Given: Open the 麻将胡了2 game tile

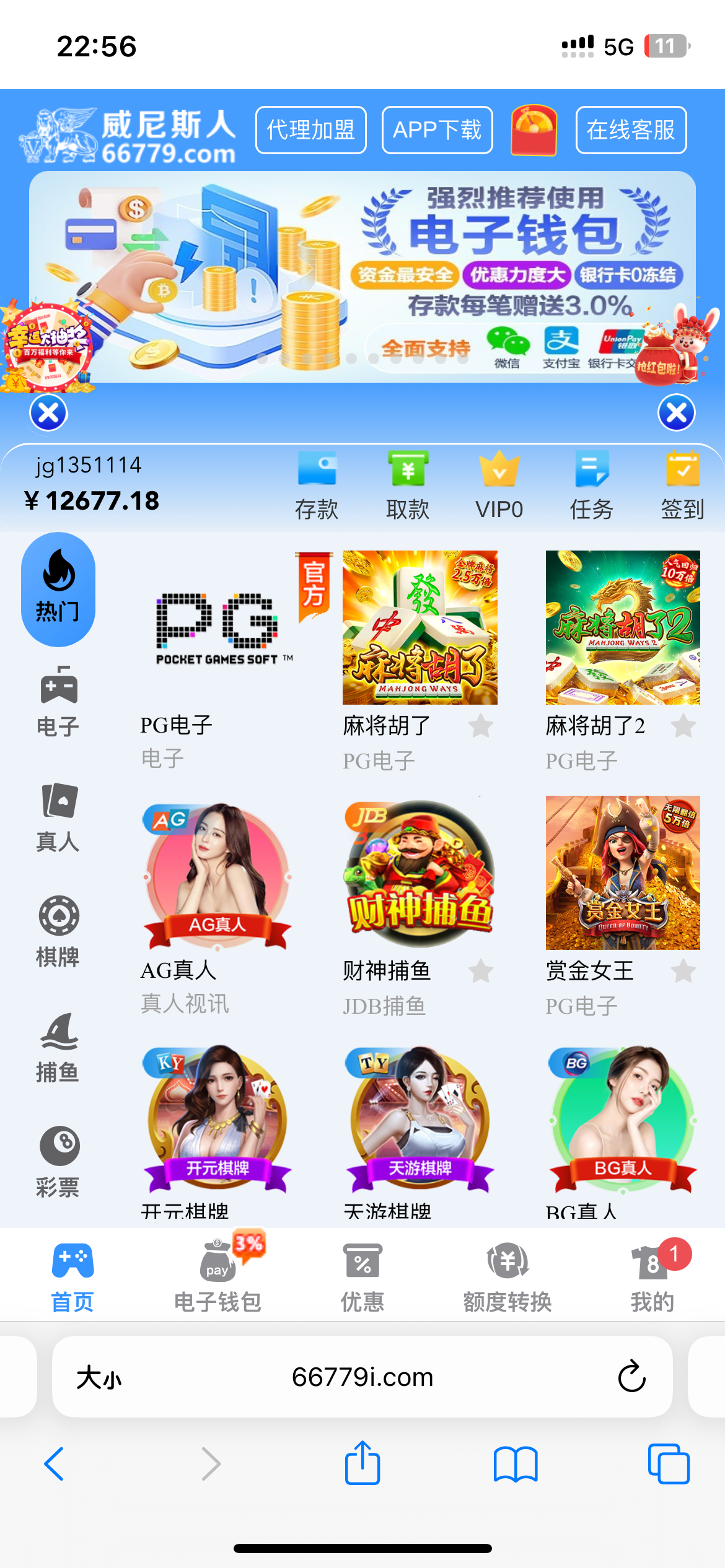Looking at the screenshot, I should [623, 628].
